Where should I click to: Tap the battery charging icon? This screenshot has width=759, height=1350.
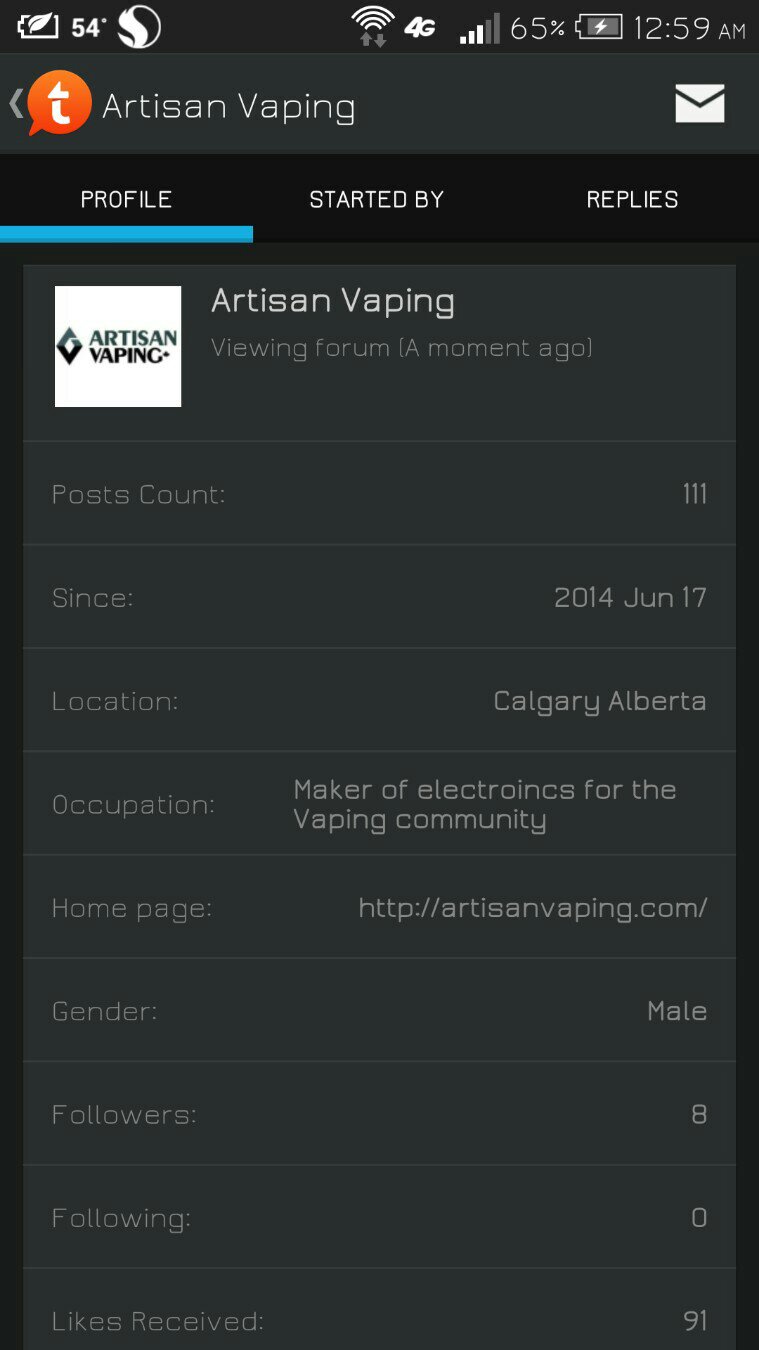point(605,26)
